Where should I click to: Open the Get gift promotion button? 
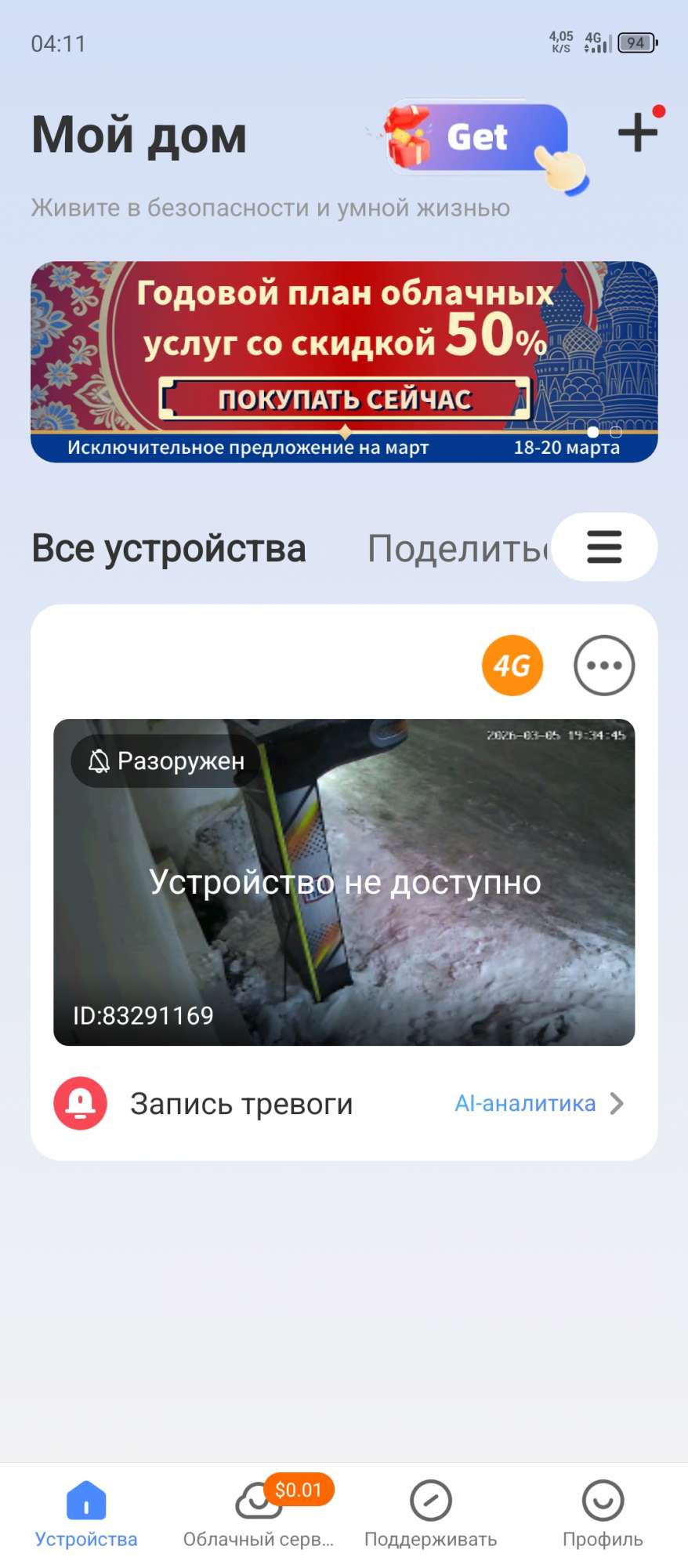coord(477,138)
